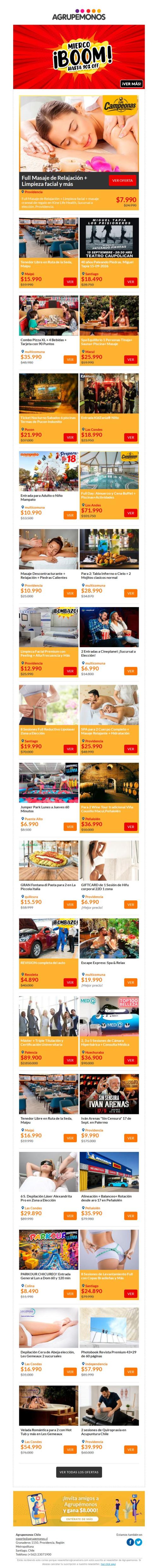Screen dimensions: 158x1568
Task: Tap VER for the Combo Pizza XL offer
Action: click(x=70, y=360)
